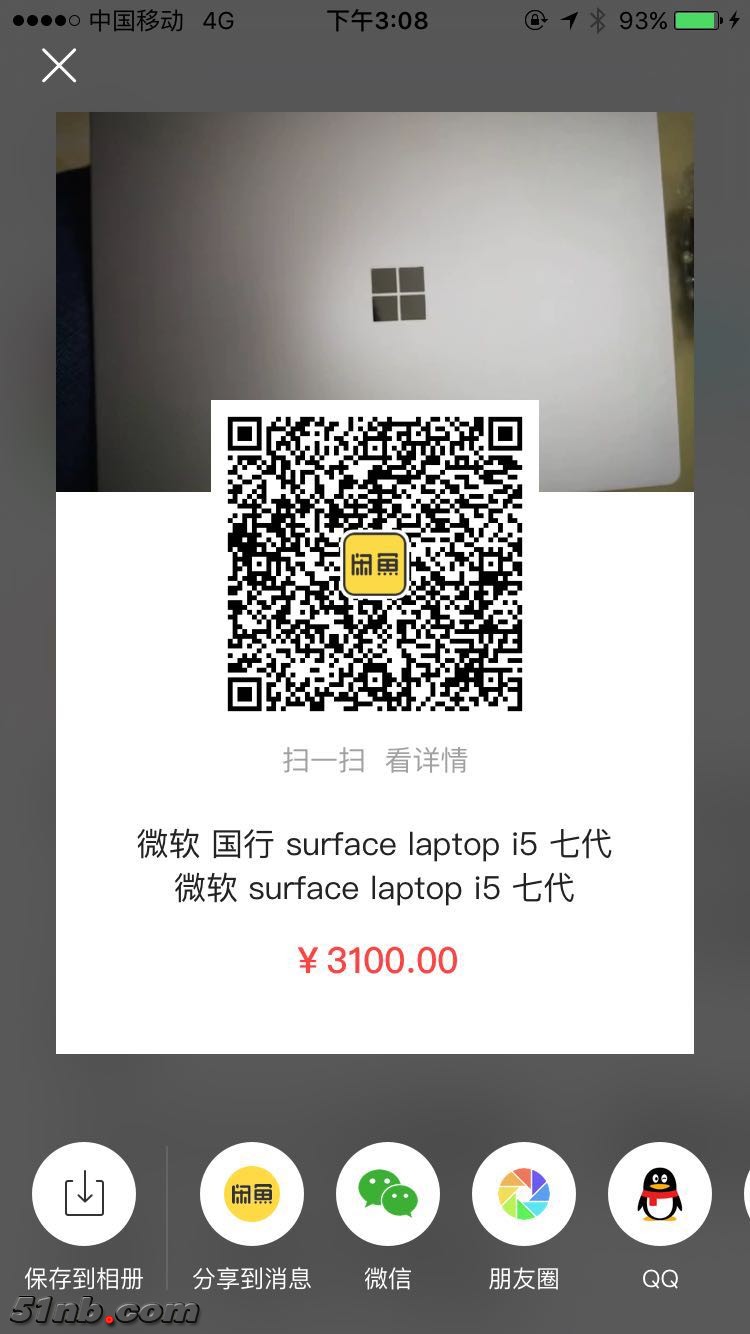Tap the 下午3:08 clock in the status bar
The height and width of the screenshot is (1334, 750).
pyautogui.click(x=375, y=18)
